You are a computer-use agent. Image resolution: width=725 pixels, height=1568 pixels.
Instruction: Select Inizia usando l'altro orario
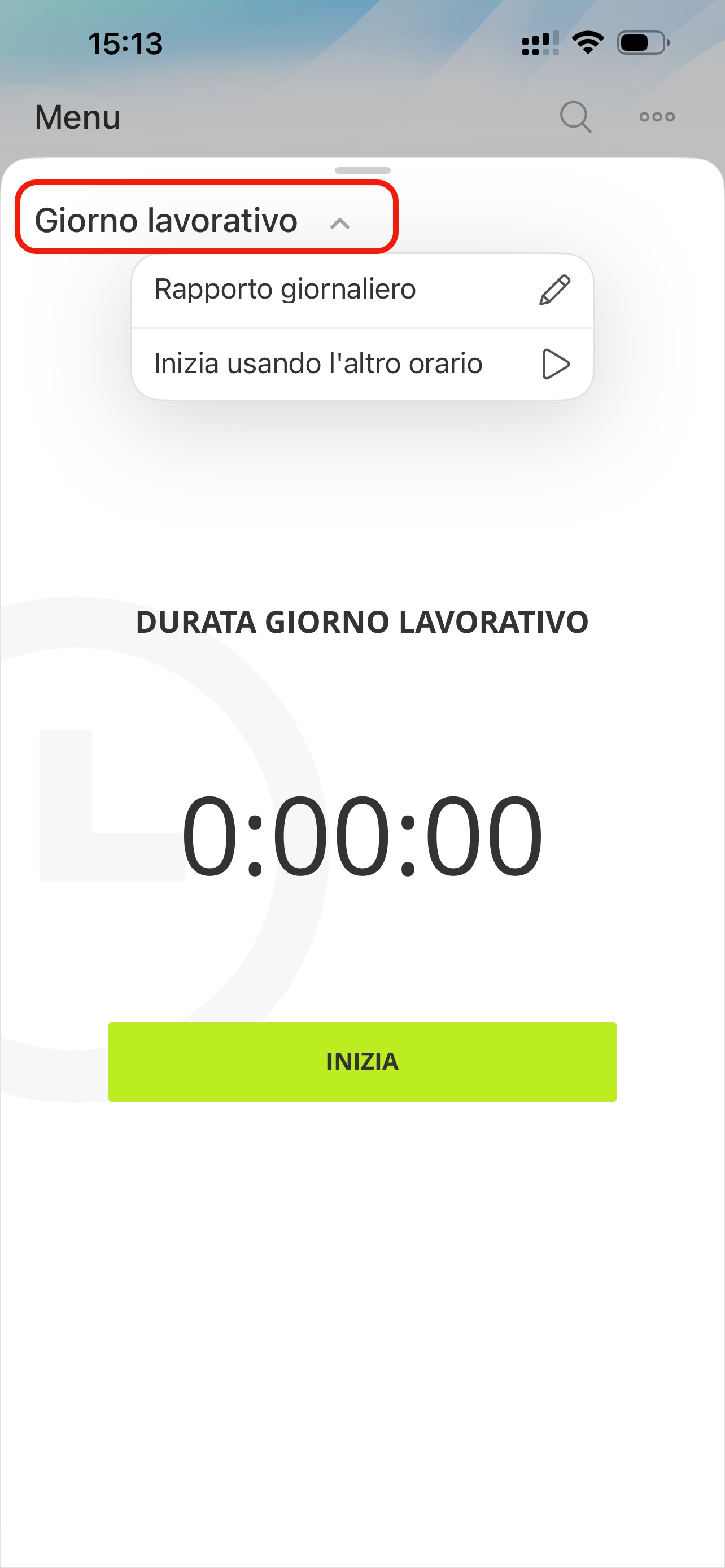tap(362, 364)
